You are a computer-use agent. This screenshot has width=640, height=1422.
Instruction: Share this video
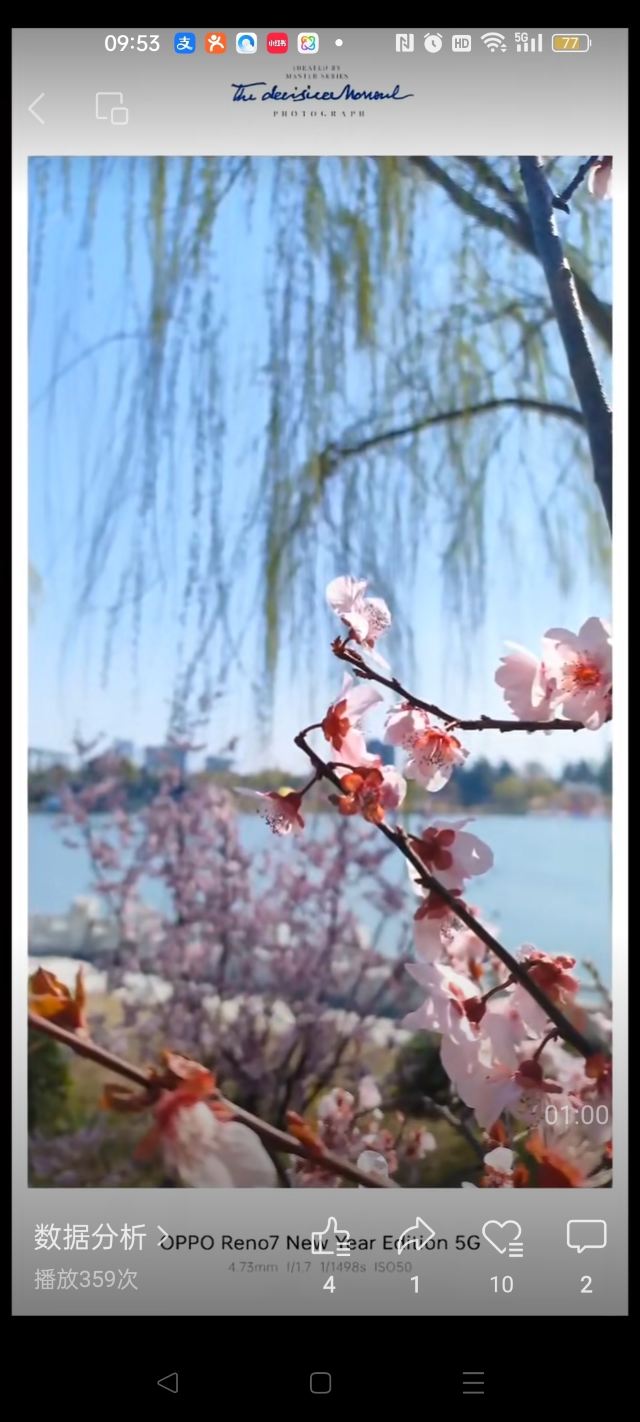[415, 1238]
